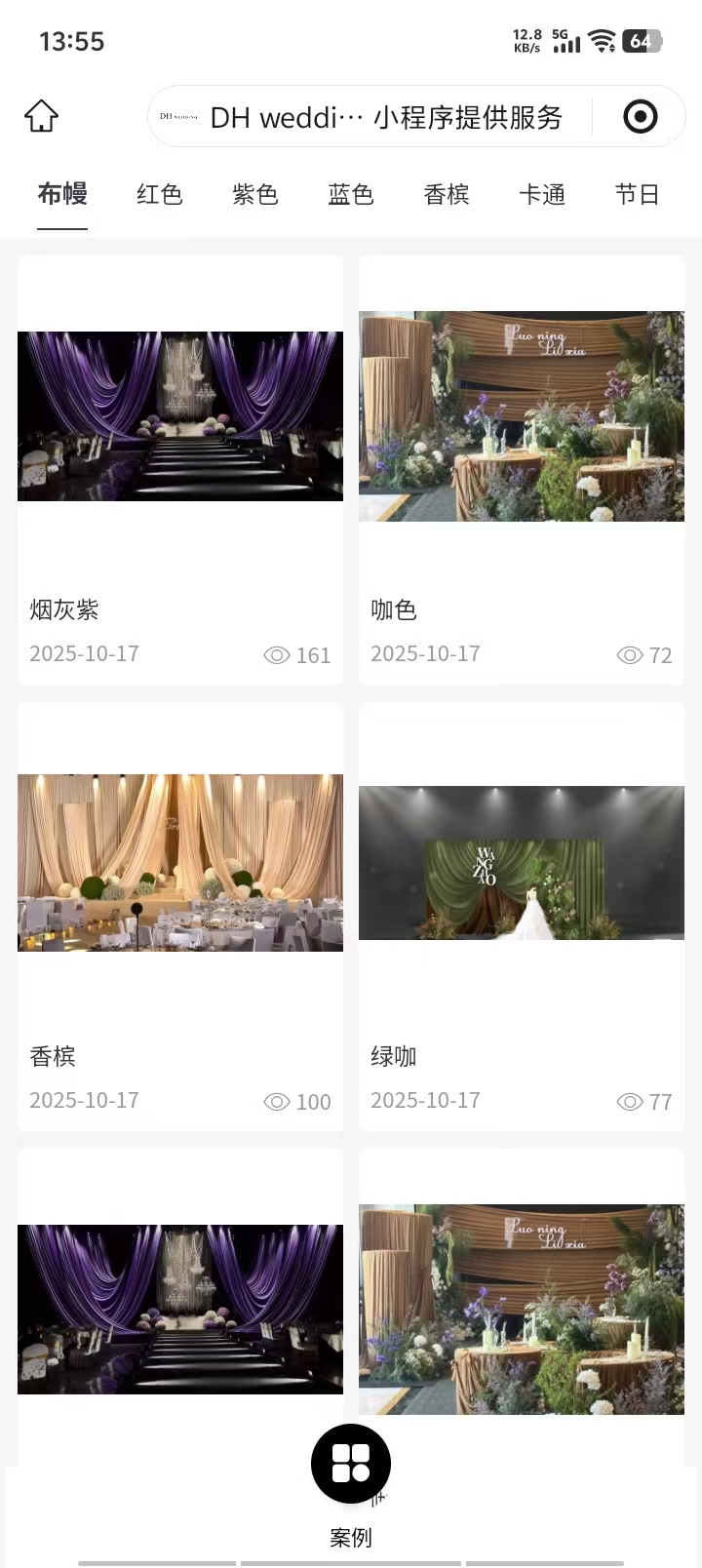Open the 绿咖 wedding case card
Screen dimensions: 702x1568
coord(522,915)
